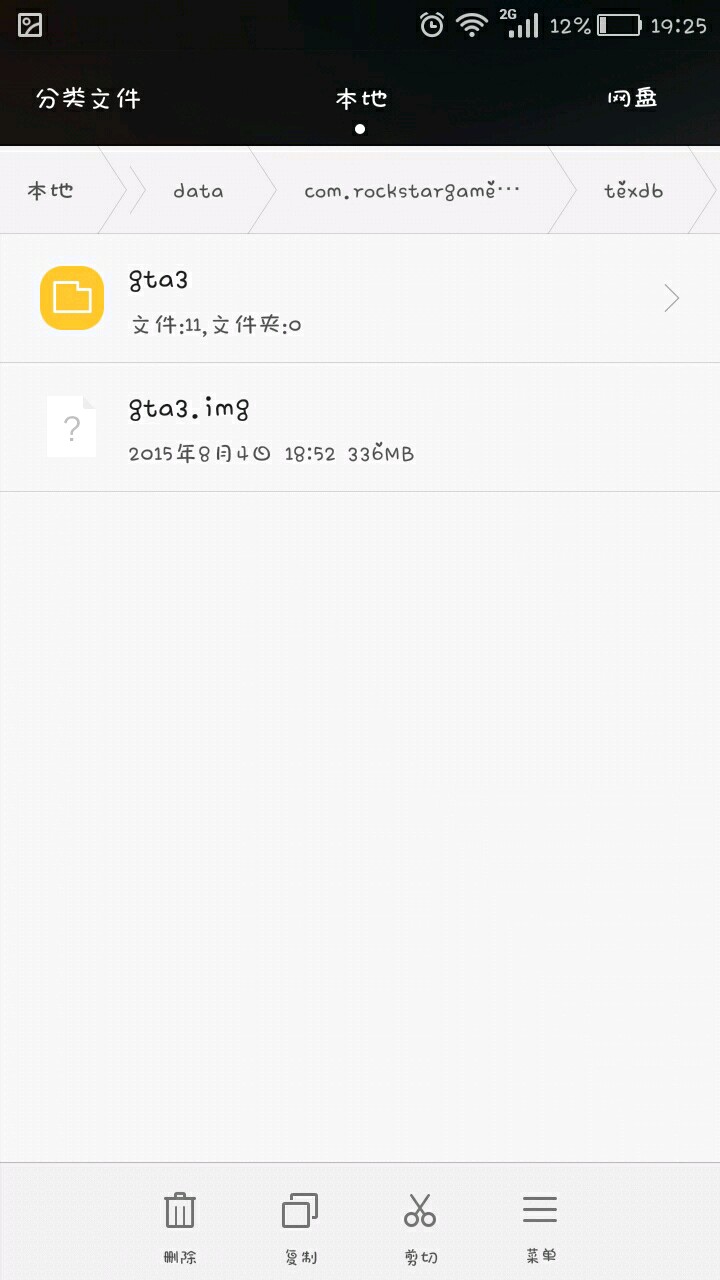Jump to the data folder breadcrumb
720x1280 pixels.
pyautogui.click(x=198, y=190)
